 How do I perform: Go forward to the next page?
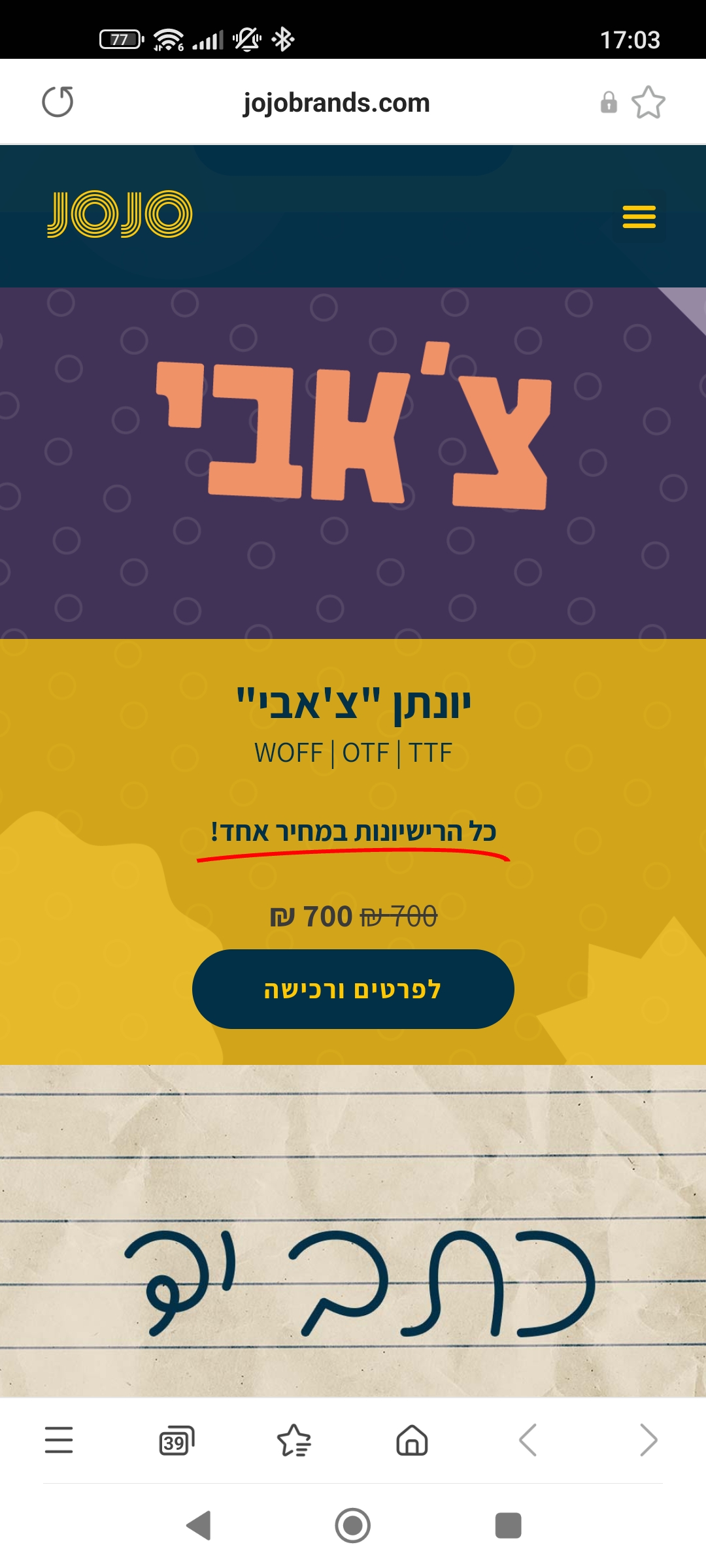648,1440
